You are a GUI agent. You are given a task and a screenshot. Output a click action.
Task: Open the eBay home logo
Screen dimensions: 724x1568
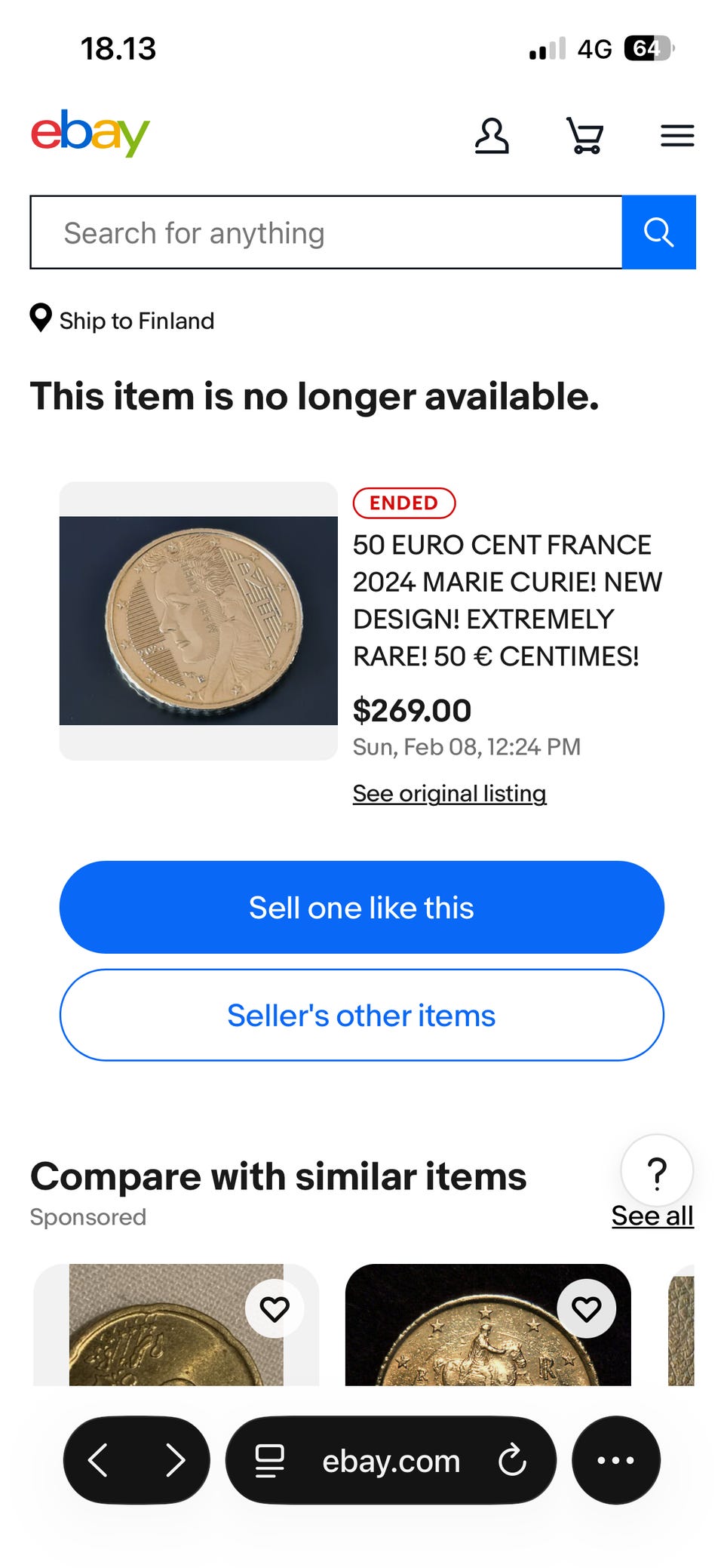tap(90, 134)
